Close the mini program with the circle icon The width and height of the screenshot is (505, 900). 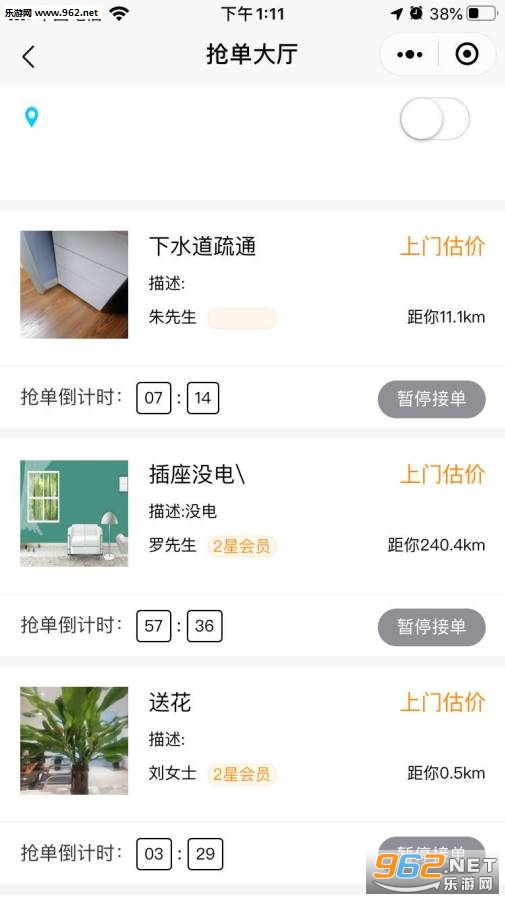[467, 54]
